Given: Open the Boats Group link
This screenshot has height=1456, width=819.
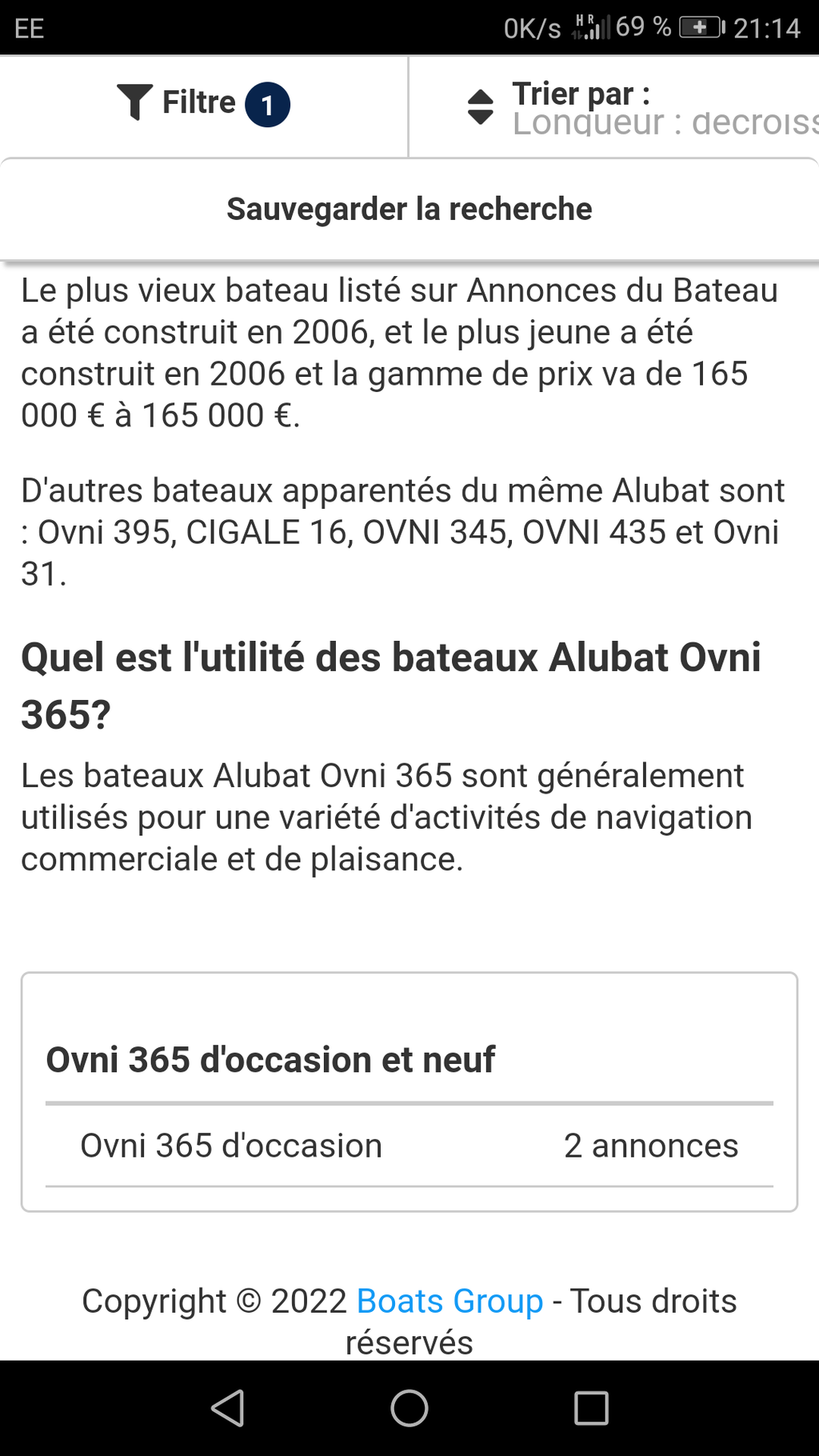Looking at the screenshot, I should (x=449, y=1301).
